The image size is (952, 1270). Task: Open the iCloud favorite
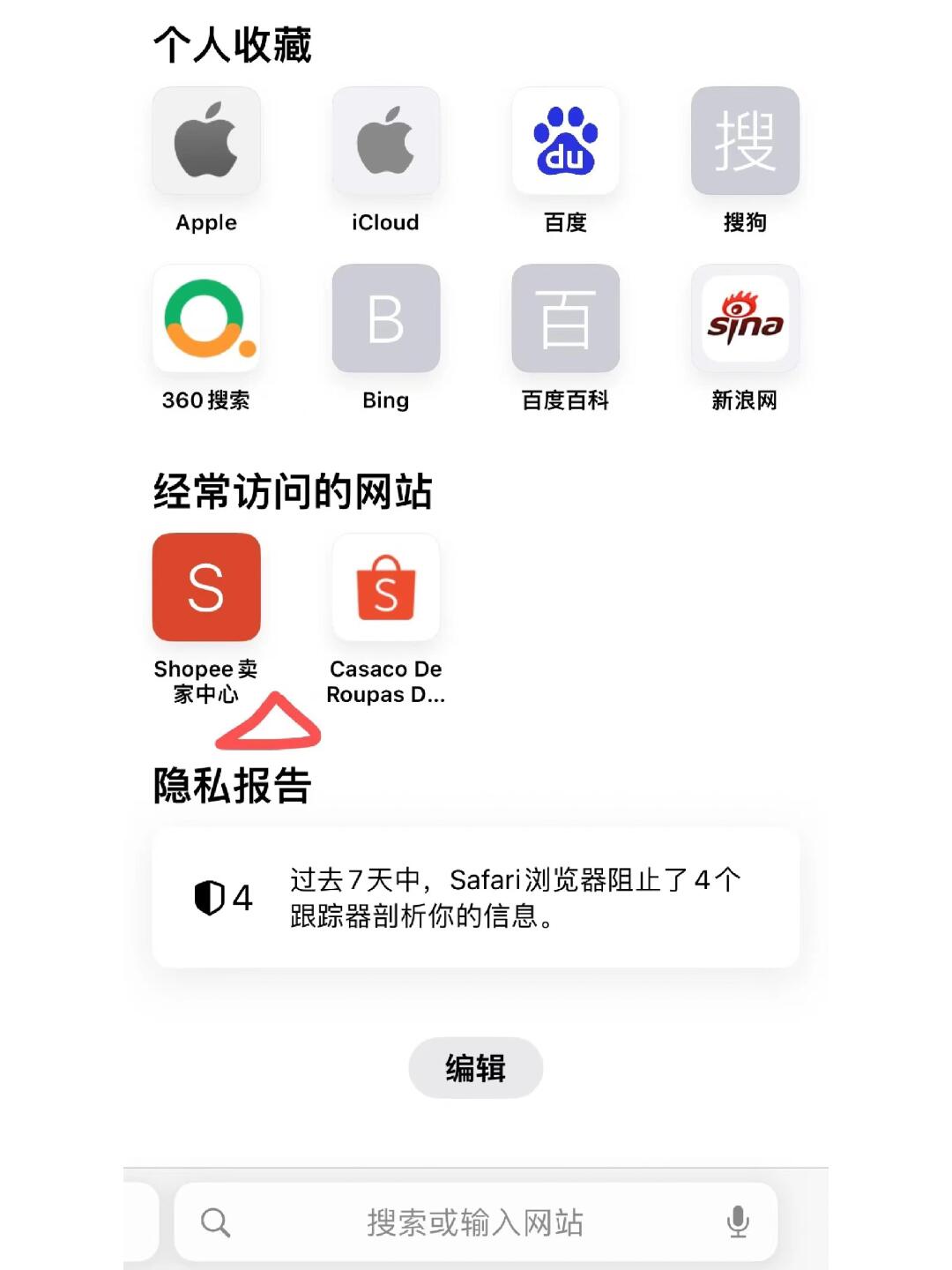pyautogui.click(x=385, y=141)
